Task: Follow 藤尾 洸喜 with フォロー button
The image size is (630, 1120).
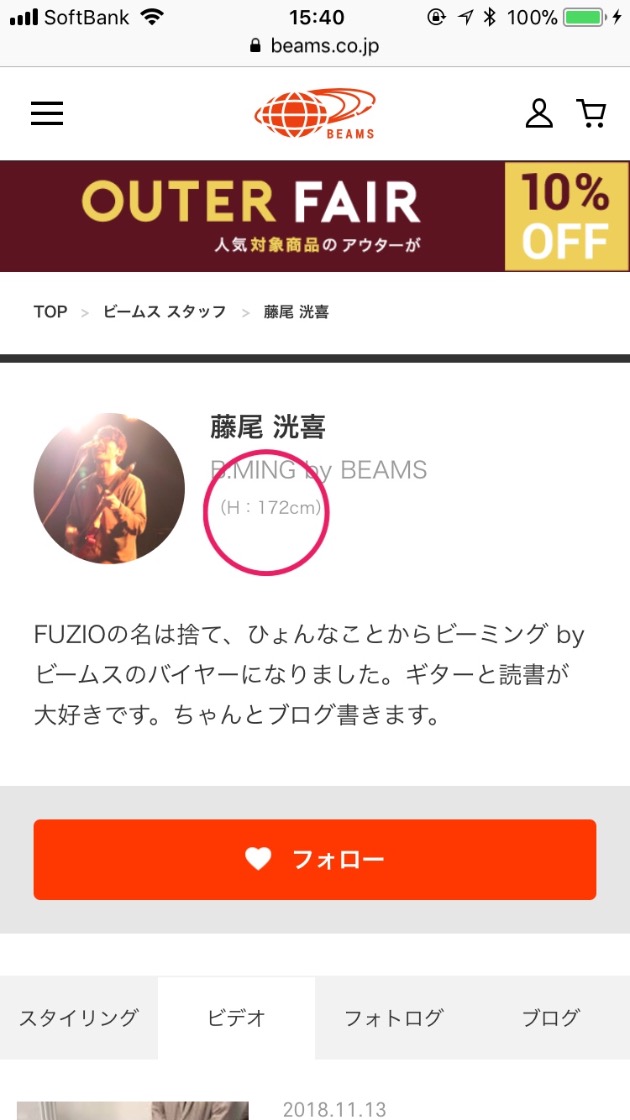Action: pyautogui.click(x=314, y=860)
